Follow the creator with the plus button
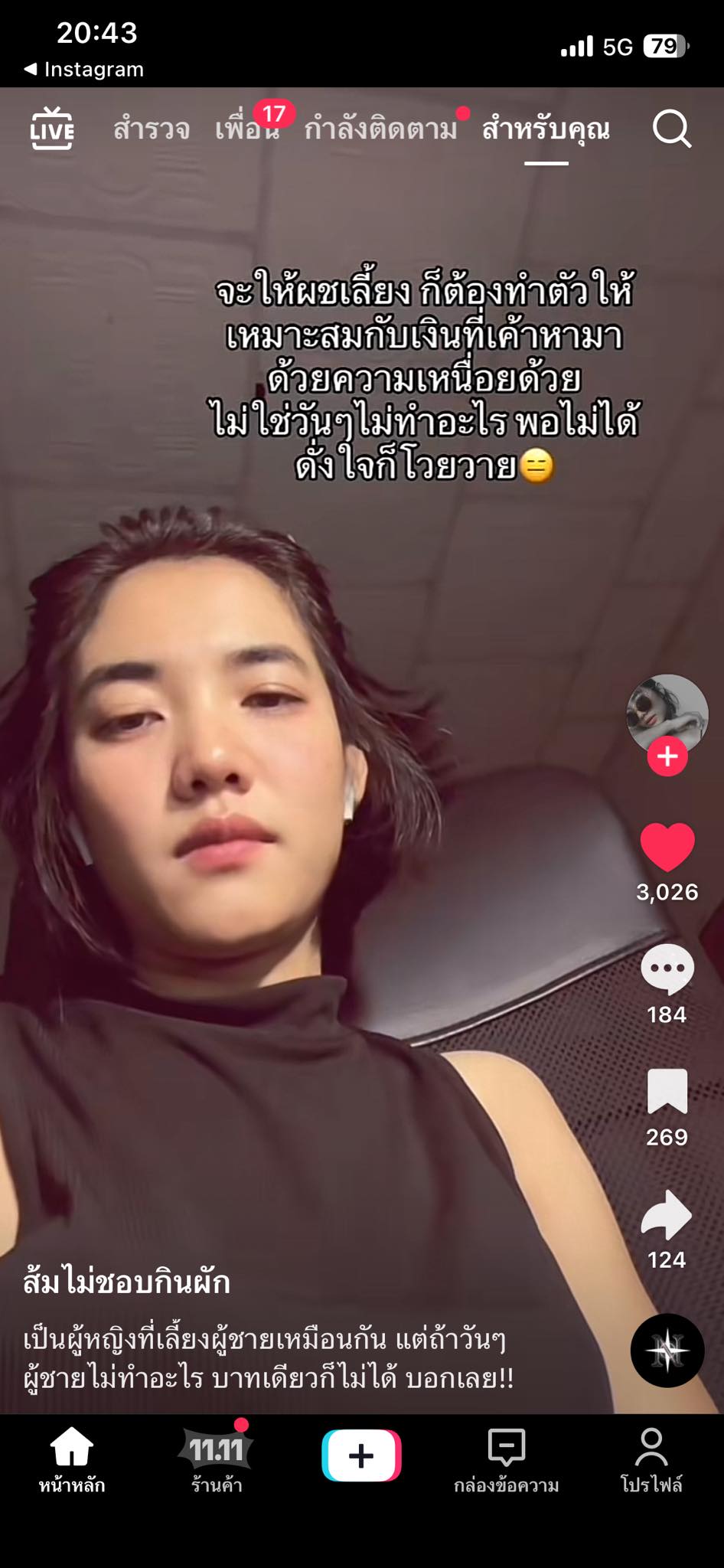The height and width of the screenshot is (1568, 724). coord(667,756)
